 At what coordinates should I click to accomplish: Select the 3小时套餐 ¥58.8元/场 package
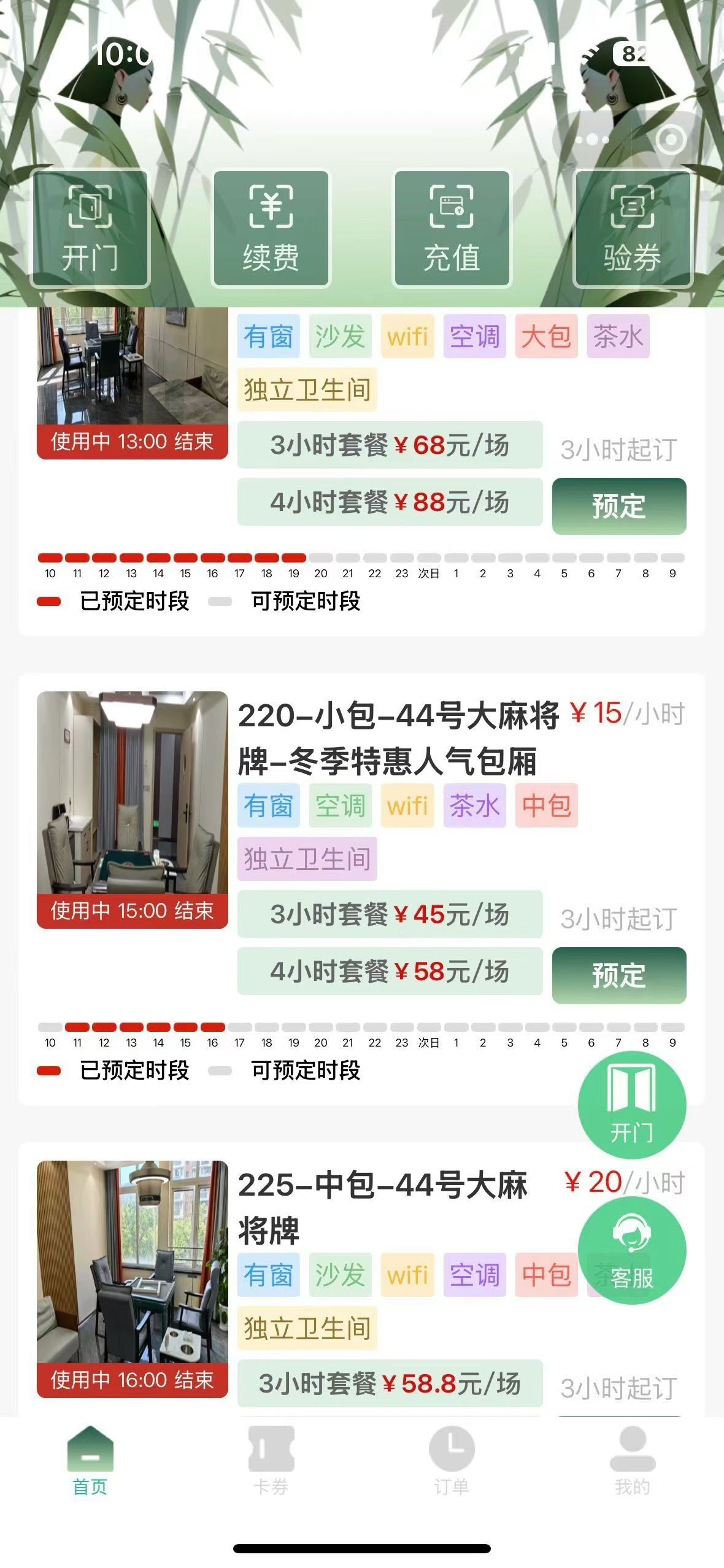(390, 1383)
